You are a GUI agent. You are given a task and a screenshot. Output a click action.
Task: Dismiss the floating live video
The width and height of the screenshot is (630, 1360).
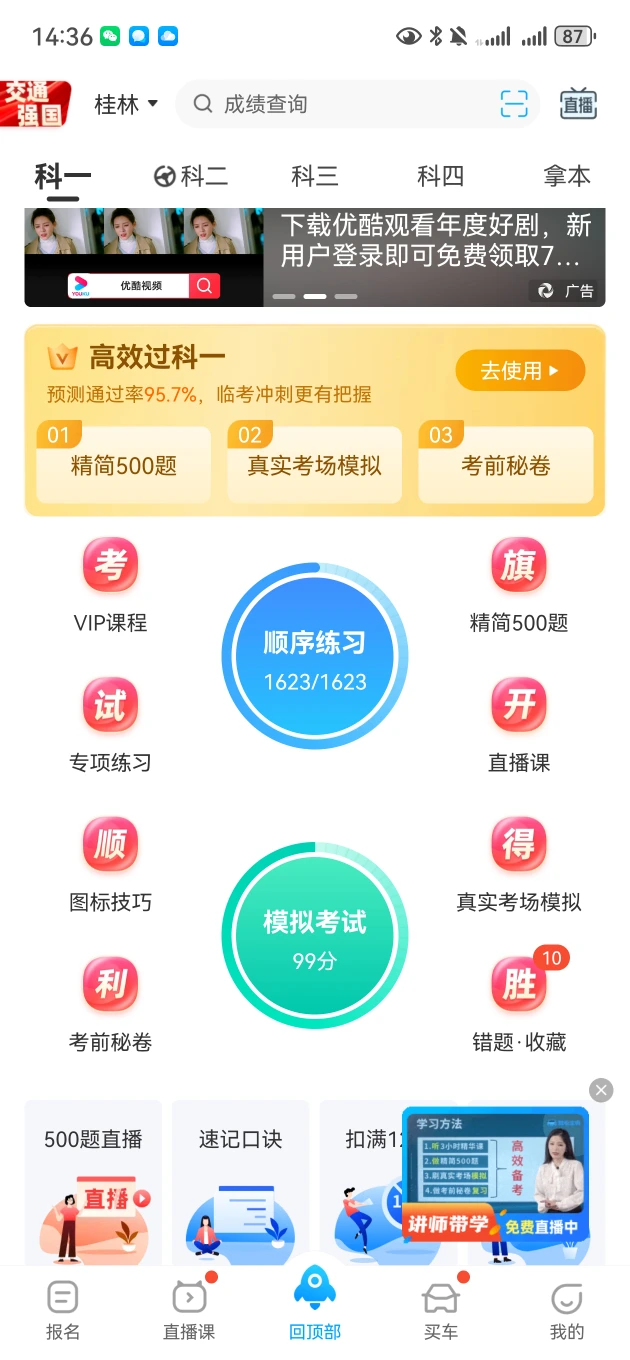(x=601, y=1090)
